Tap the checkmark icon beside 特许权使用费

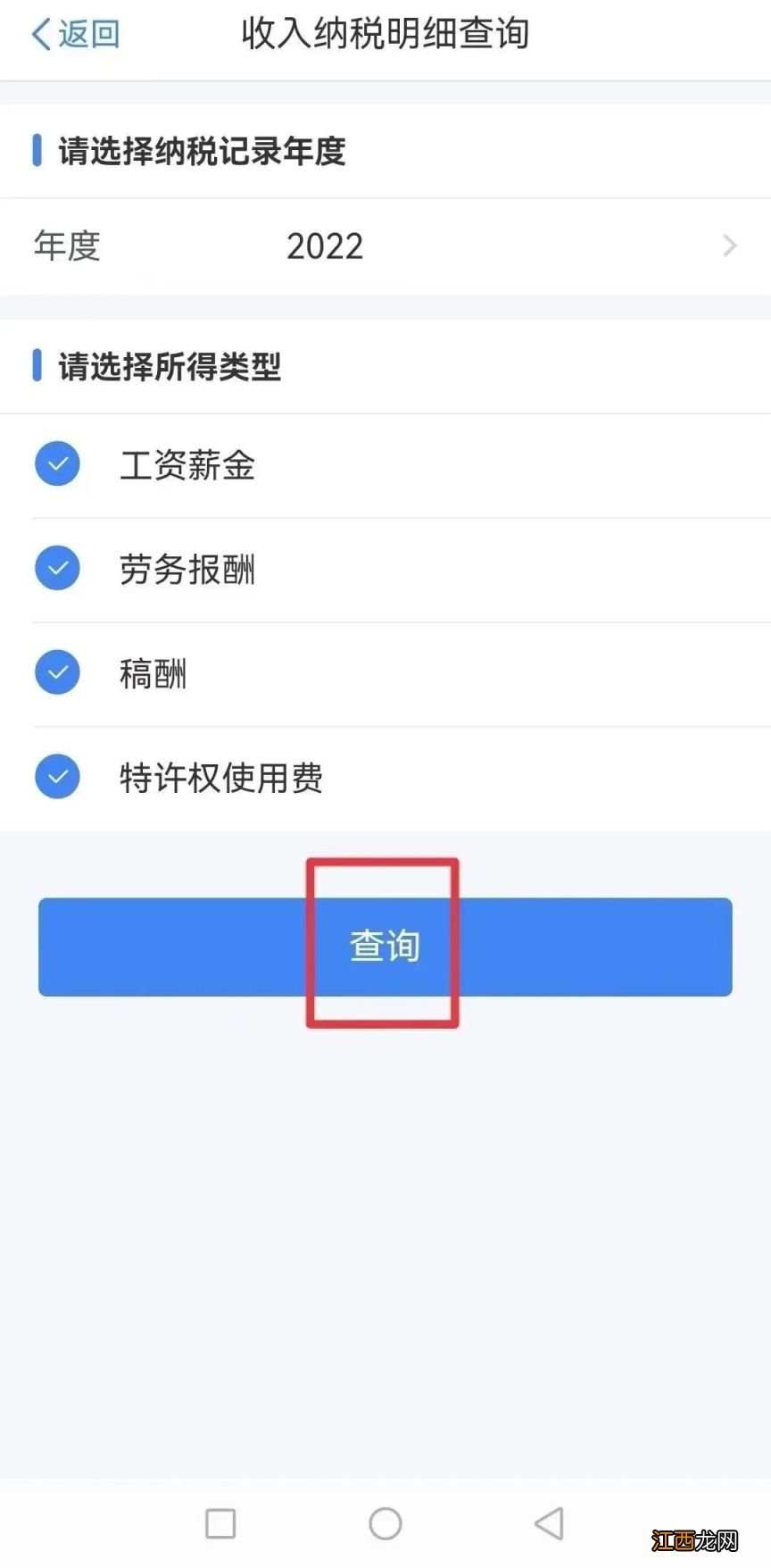coord(57,777)
